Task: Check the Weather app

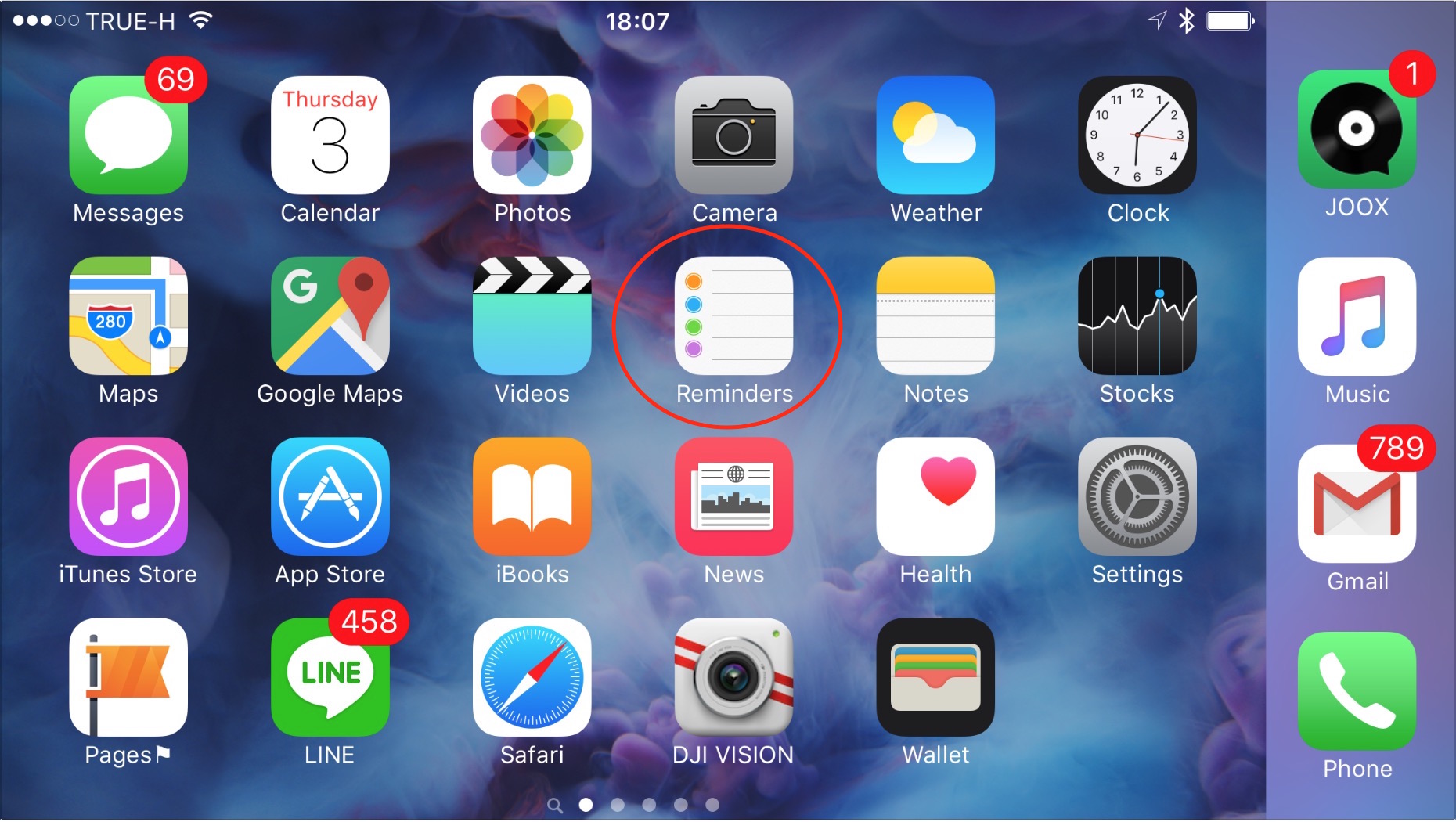Action: point(935,135)
